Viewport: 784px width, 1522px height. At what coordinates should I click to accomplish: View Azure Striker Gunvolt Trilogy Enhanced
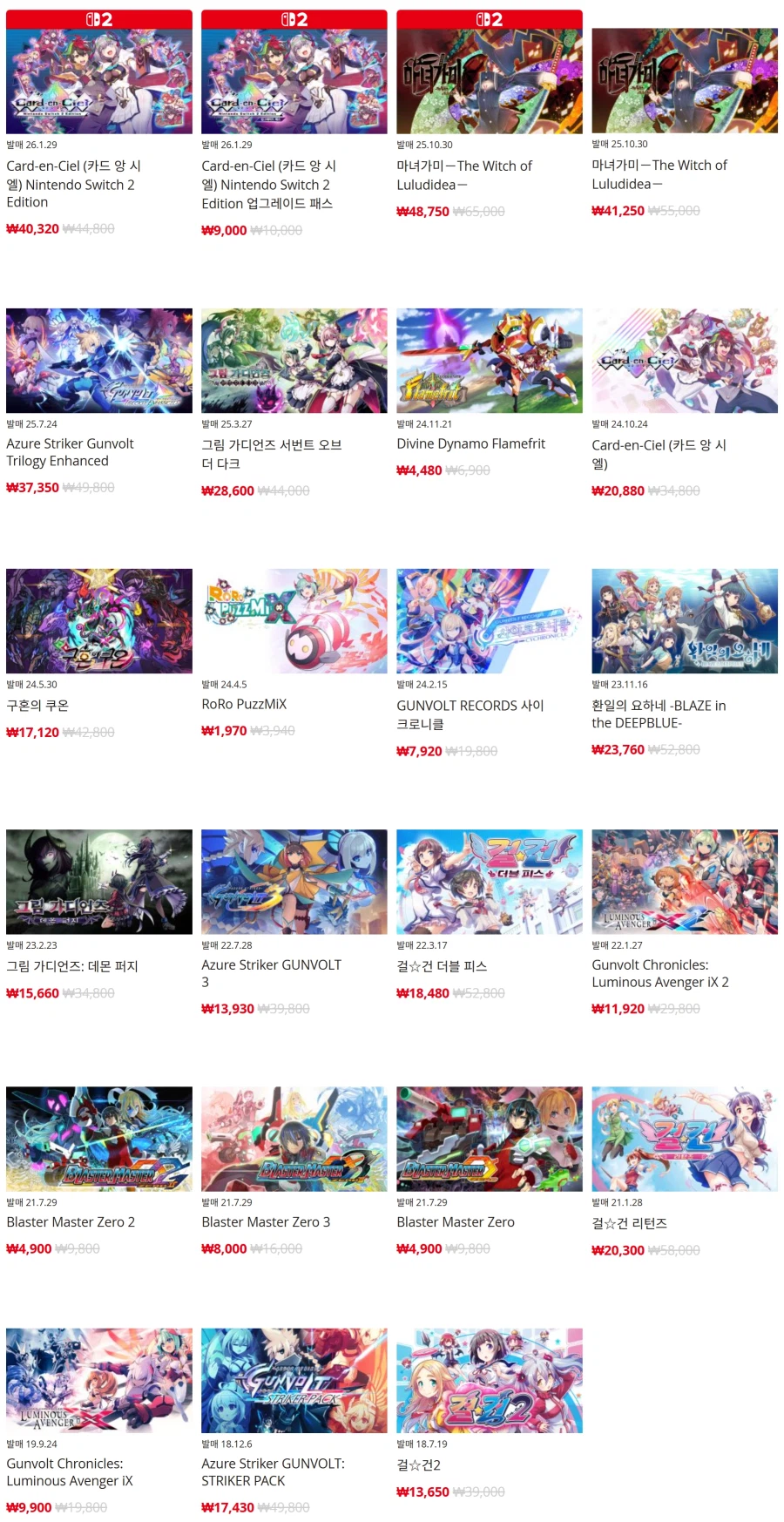point(98,360)
